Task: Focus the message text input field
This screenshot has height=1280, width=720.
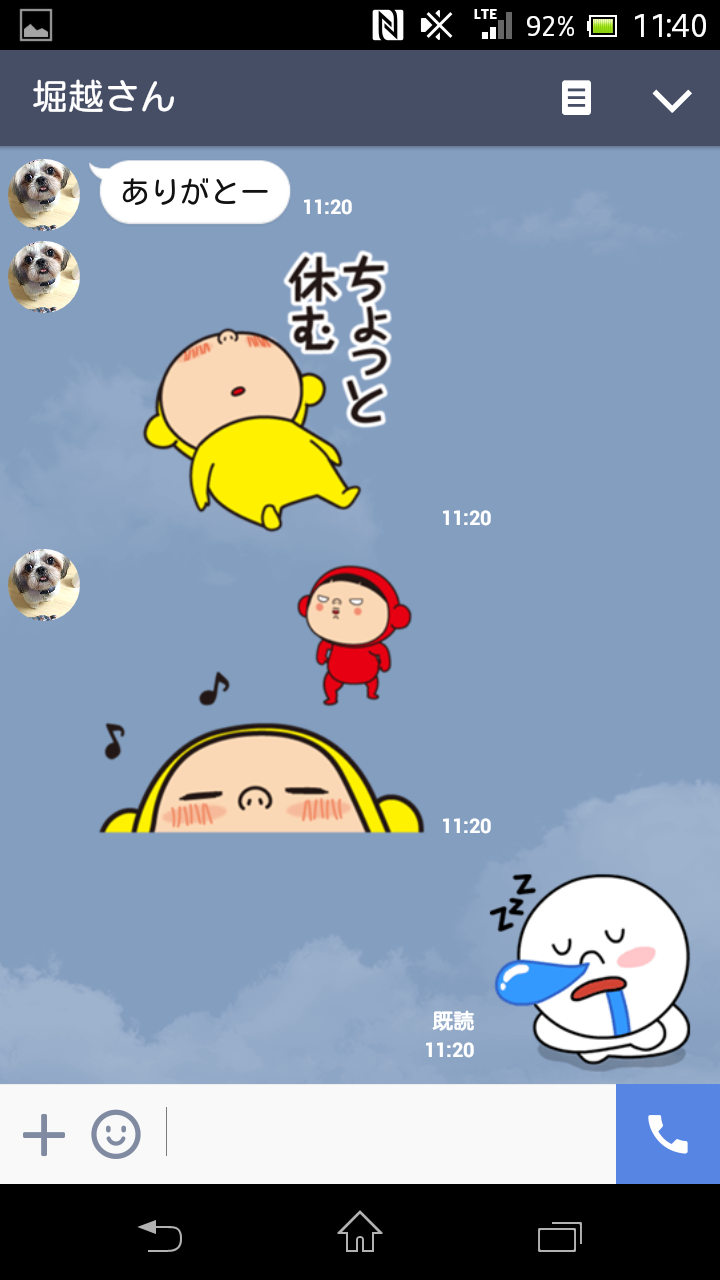Action: 390,1135
